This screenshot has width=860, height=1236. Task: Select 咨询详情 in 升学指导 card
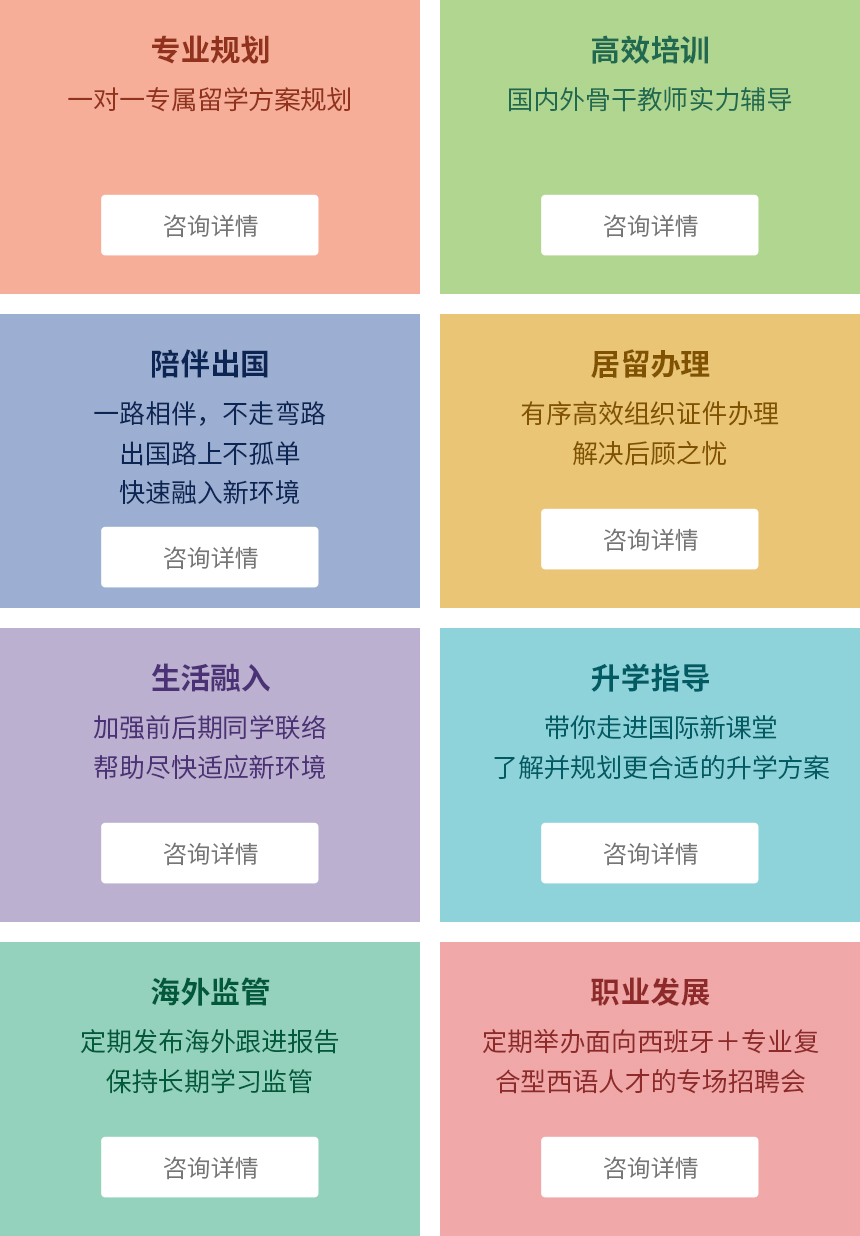pyautogui.click(x=650, y=853)
